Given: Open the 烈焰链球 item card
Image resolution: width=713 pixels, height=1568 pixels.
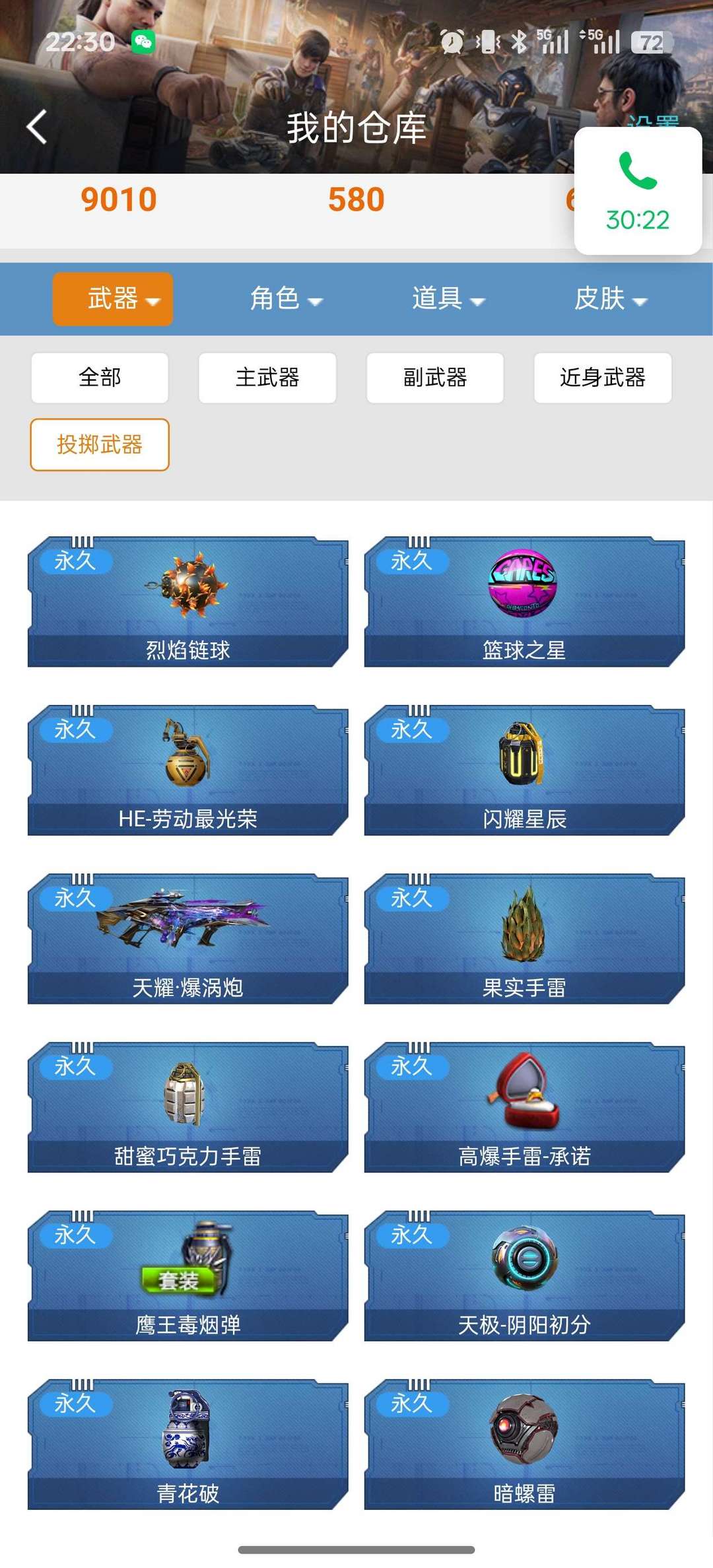Looking at the screenshot, I should coord(188,602).
